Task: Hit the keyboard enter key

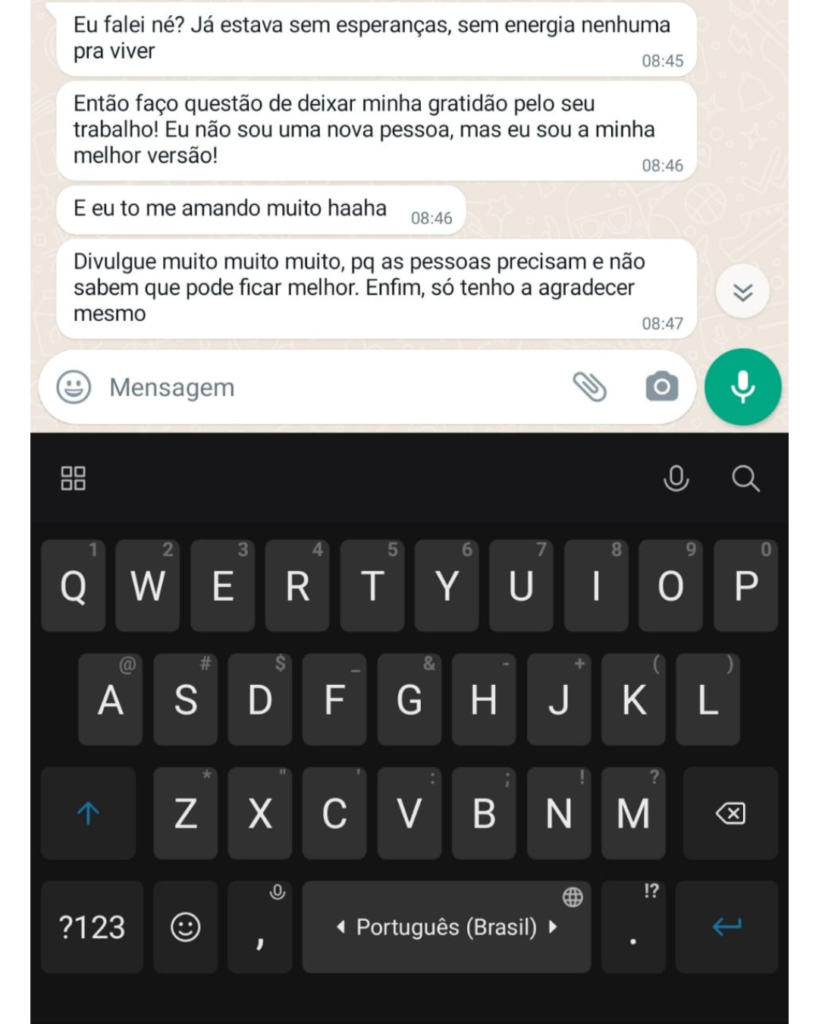Action: pyautogui.click(x=727, y=927)
